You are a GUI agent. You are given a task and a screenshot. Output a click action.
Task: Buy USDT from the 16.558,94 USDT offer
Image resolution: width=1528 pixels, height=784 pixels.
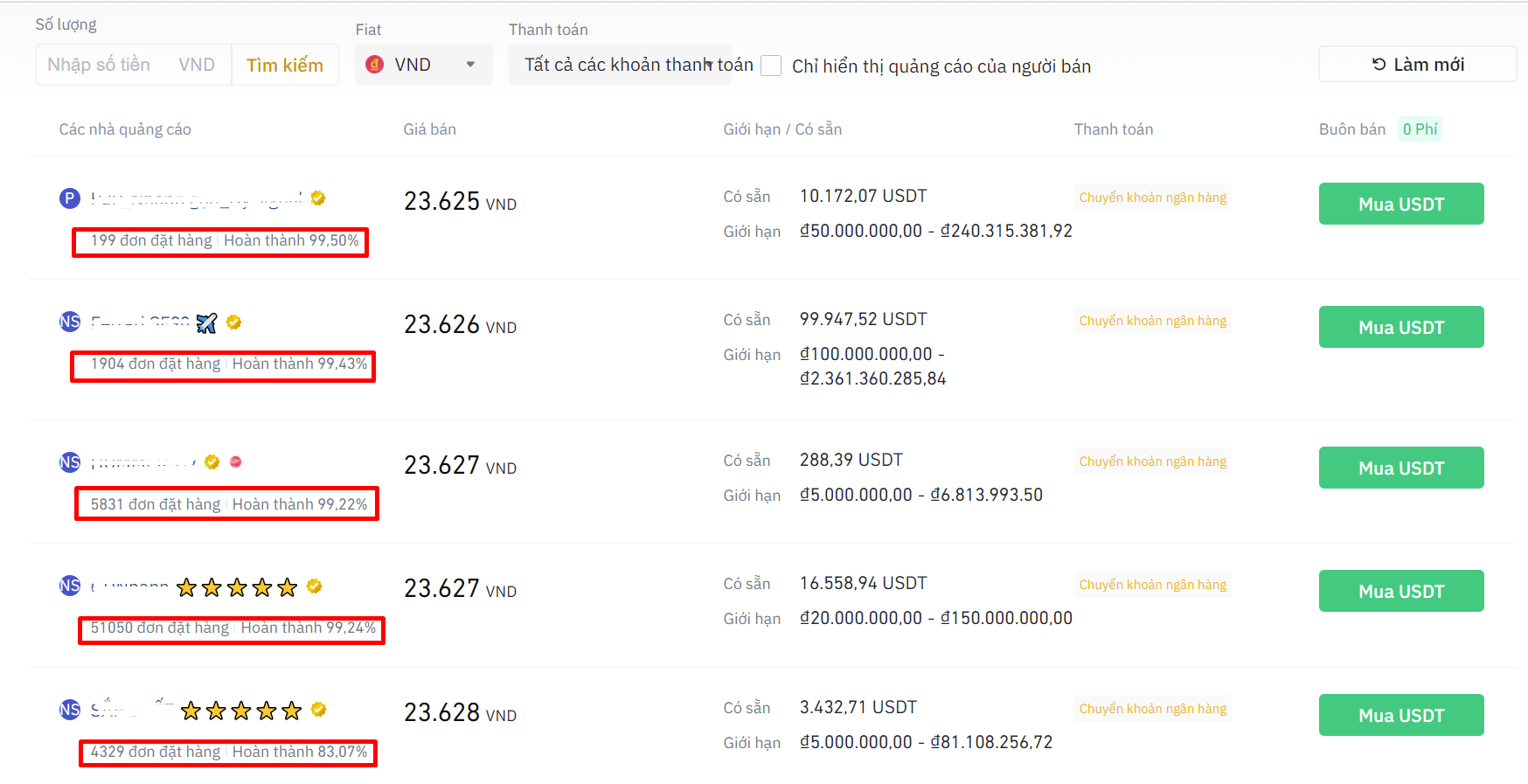tap(1400, 591)
